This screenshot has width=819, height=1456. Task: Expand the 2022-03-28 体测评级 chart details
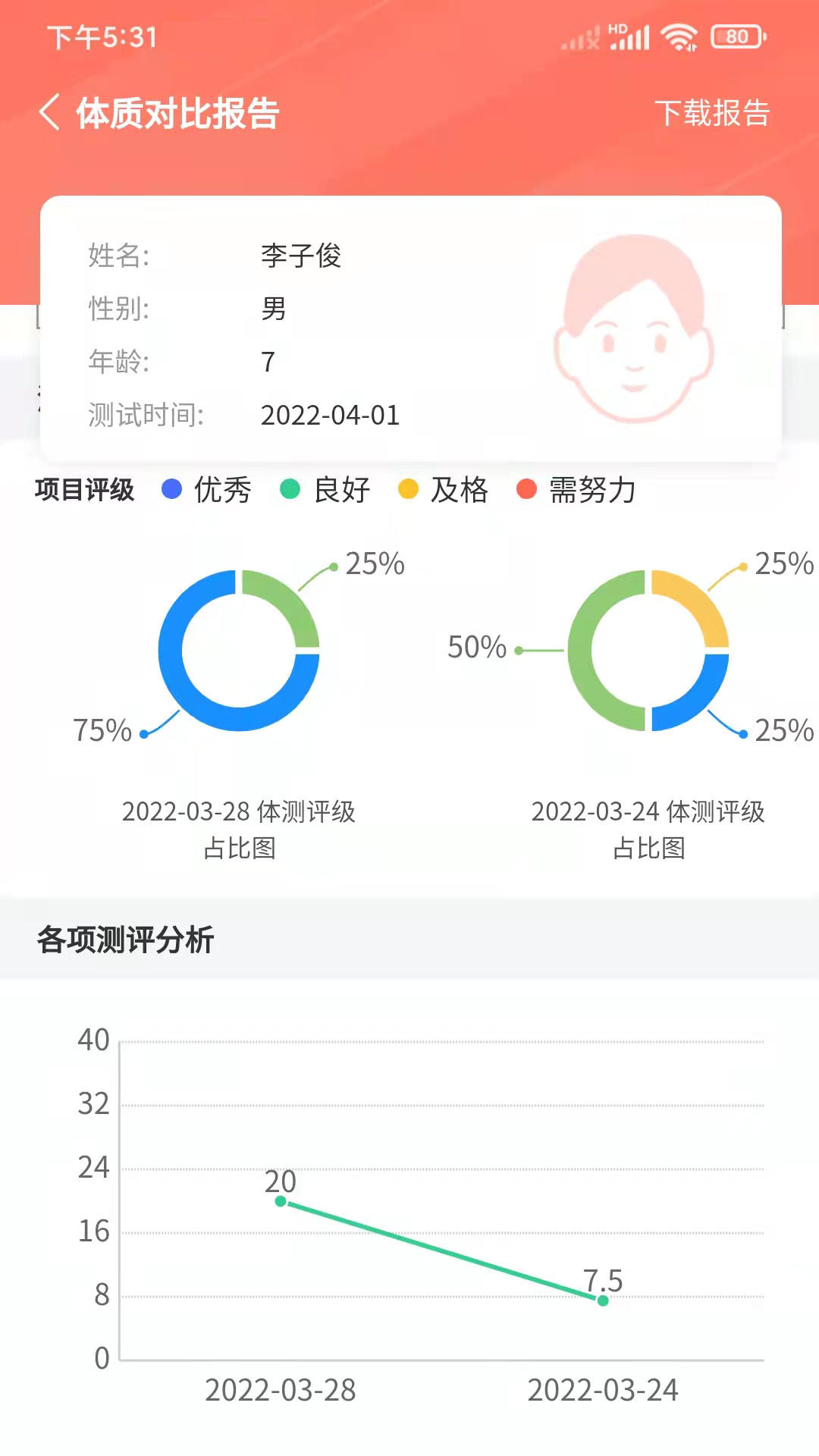pos(241,830)
